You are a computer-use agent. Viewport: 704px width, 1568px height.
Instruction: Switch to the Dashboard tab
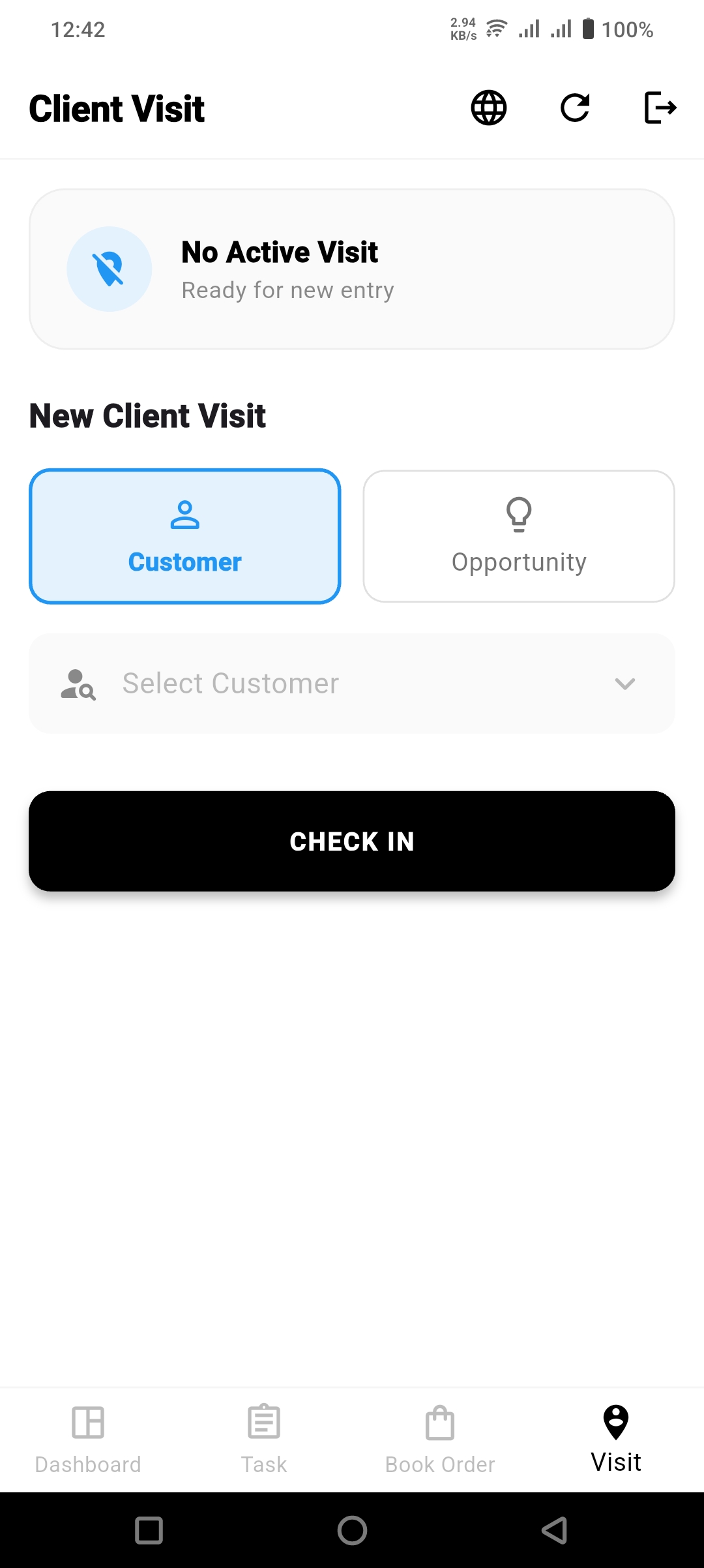click(88, 1441)
